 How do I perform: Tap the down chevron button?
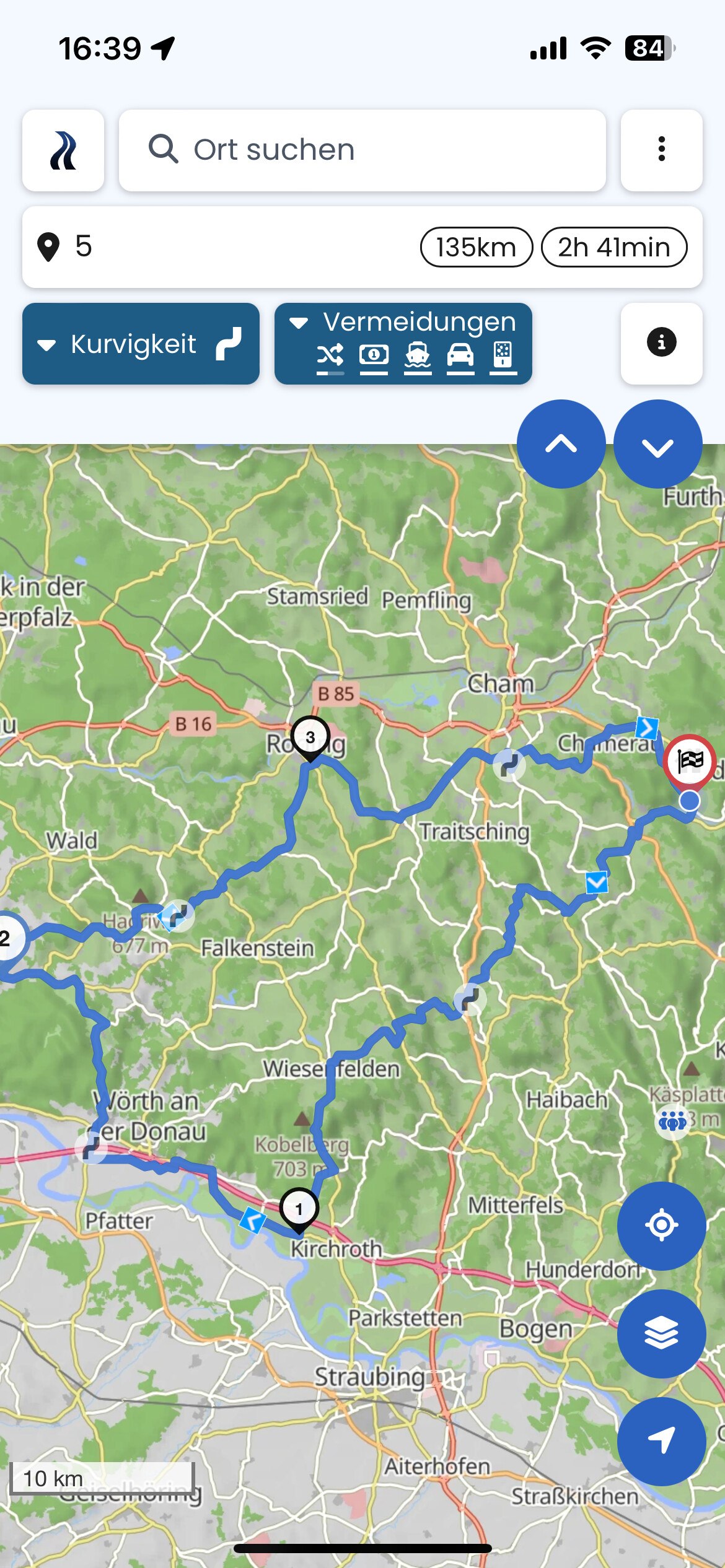[658, 444]
